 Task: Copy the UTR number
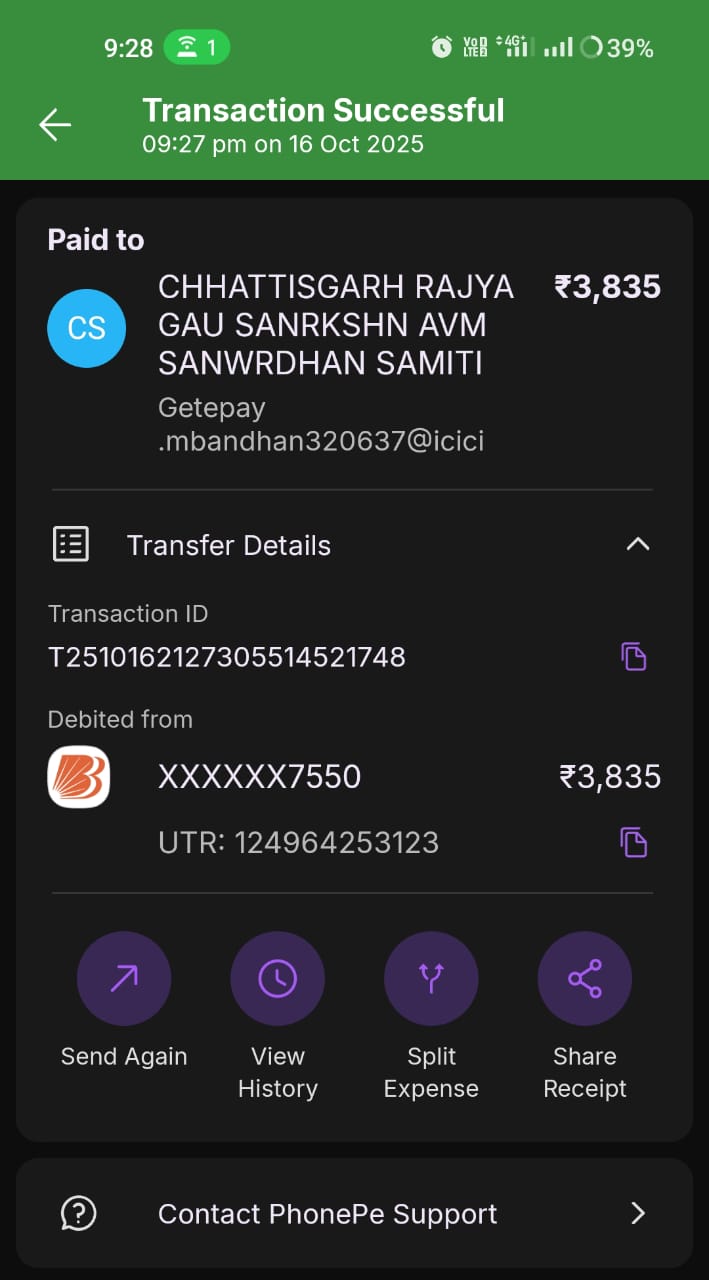click(x=634, y=842)
